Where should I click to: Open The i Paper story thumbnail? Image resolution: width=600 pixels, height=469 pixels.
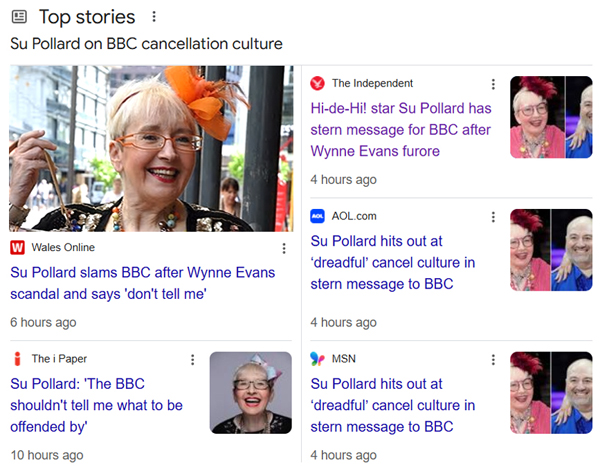pos(250,392)
